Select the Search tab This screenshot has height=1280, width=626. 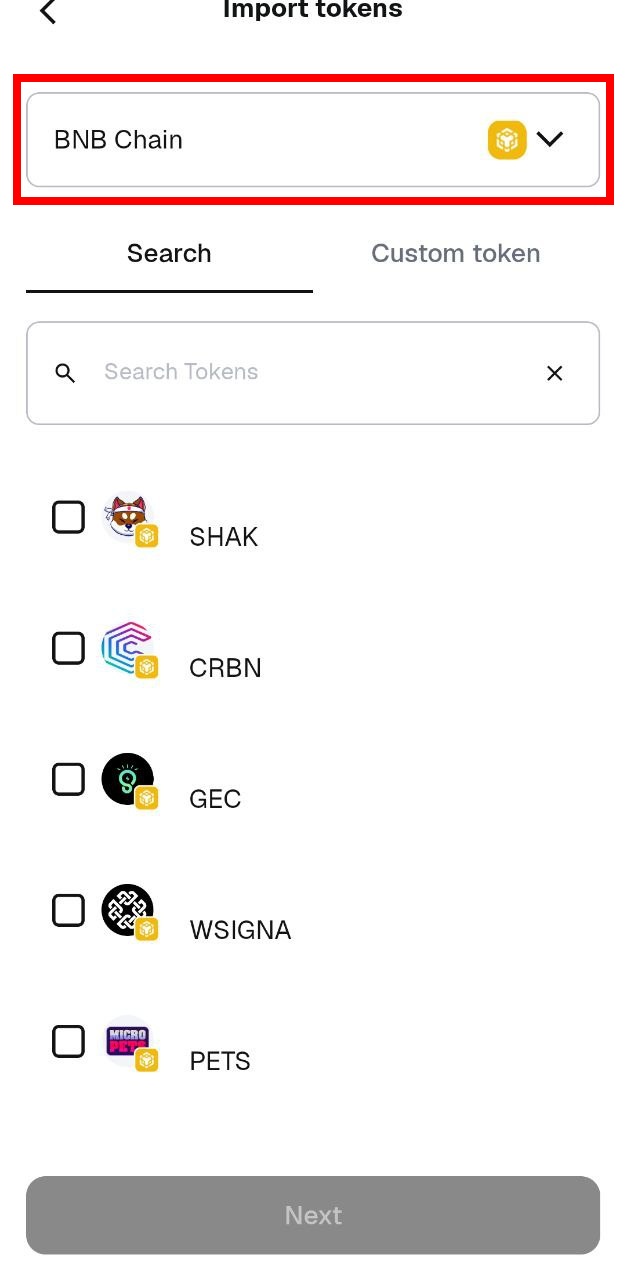pos(169,254)
